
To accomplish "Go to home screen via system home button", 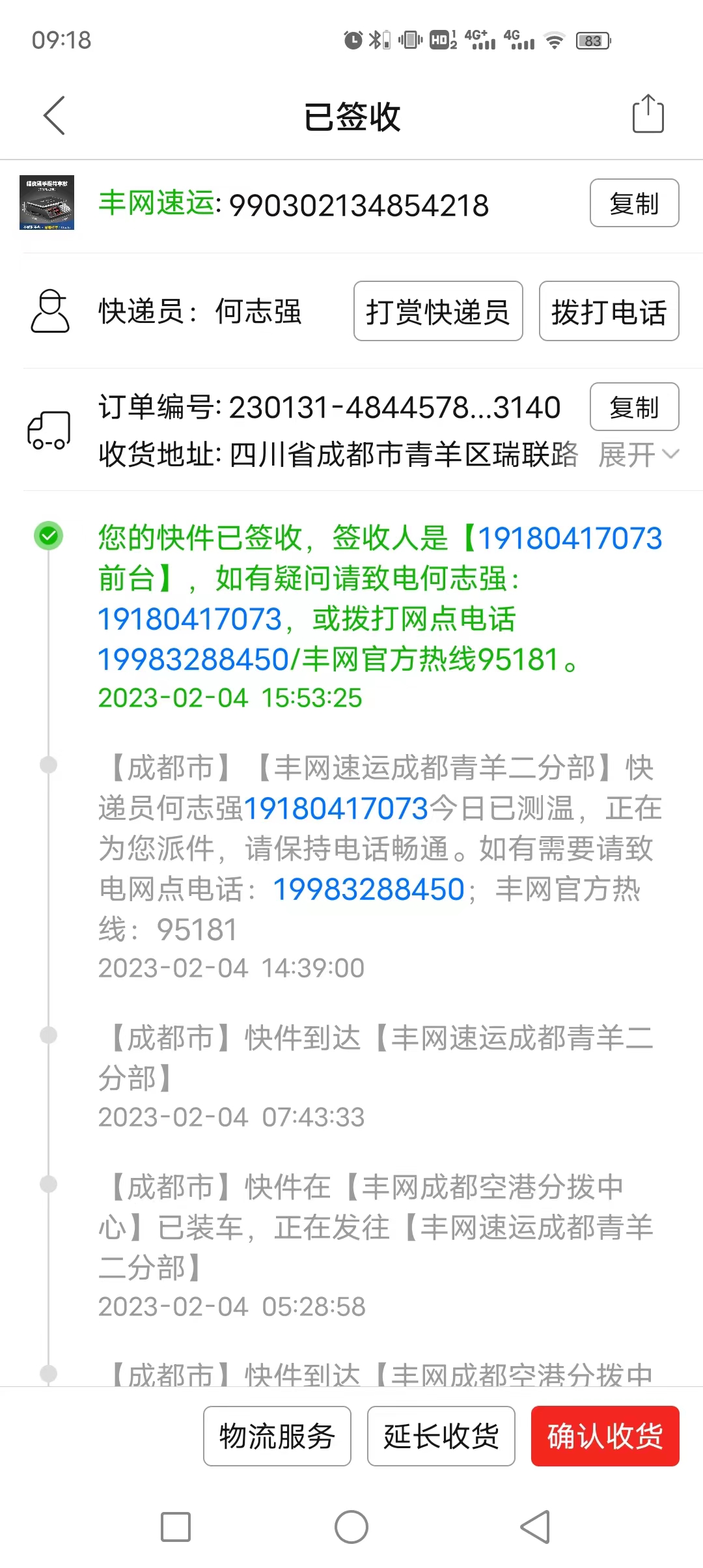I will coord(351,1527).
